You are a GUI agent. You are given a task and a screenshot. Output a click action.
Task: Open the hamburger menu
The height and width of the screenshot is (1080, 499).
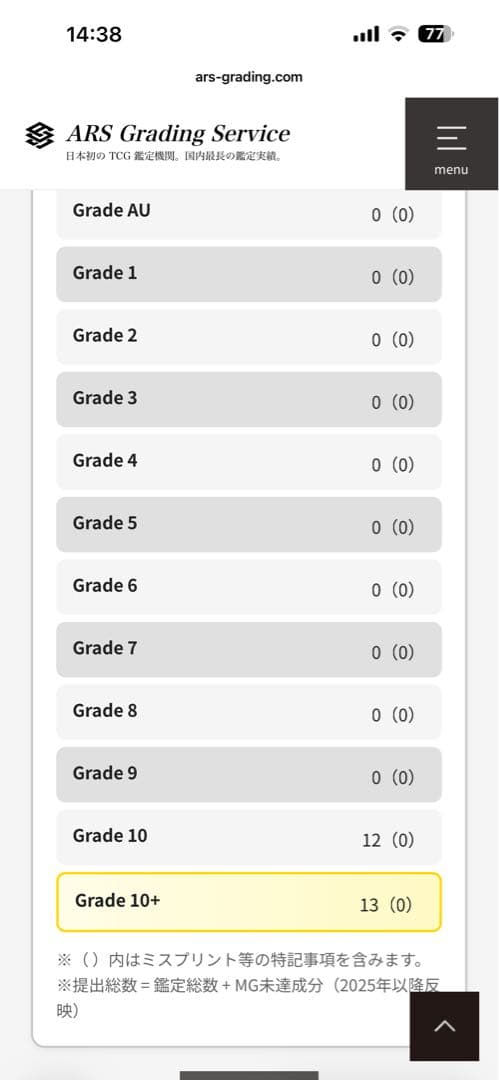(451, 143)
